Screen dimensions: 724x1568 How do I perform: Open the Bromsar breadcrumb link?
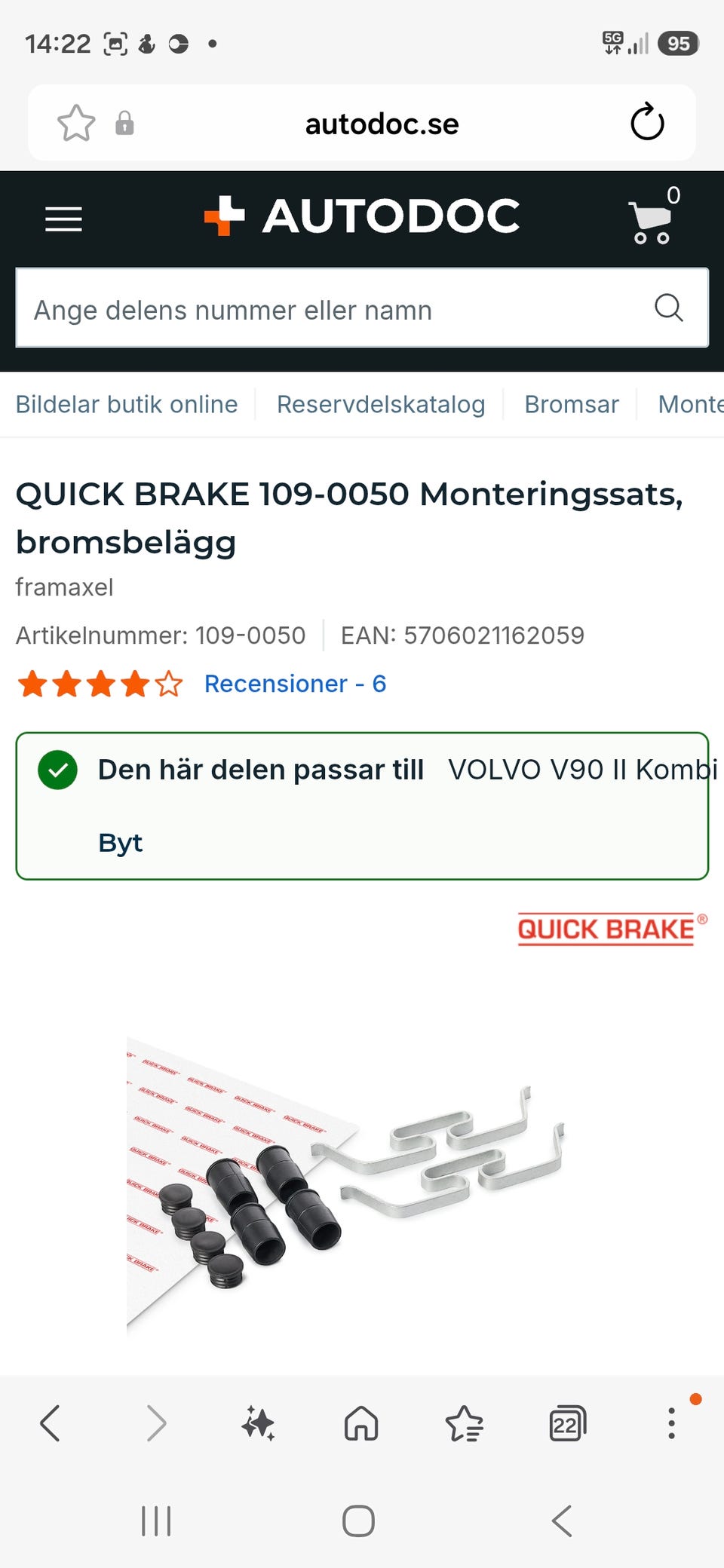tap(572, 404)
